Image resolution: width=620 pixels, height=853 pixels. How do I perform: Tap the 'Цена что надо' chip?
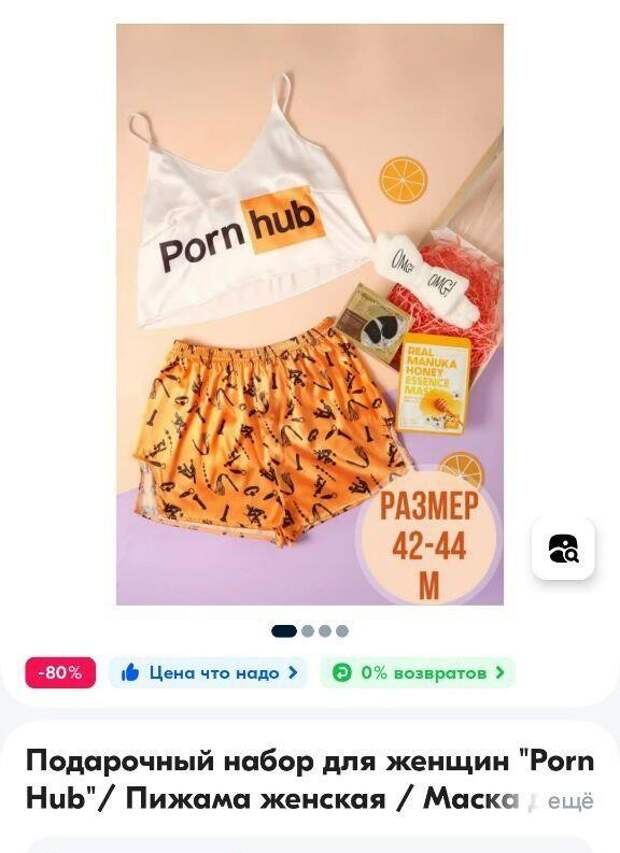pos(208,673)
